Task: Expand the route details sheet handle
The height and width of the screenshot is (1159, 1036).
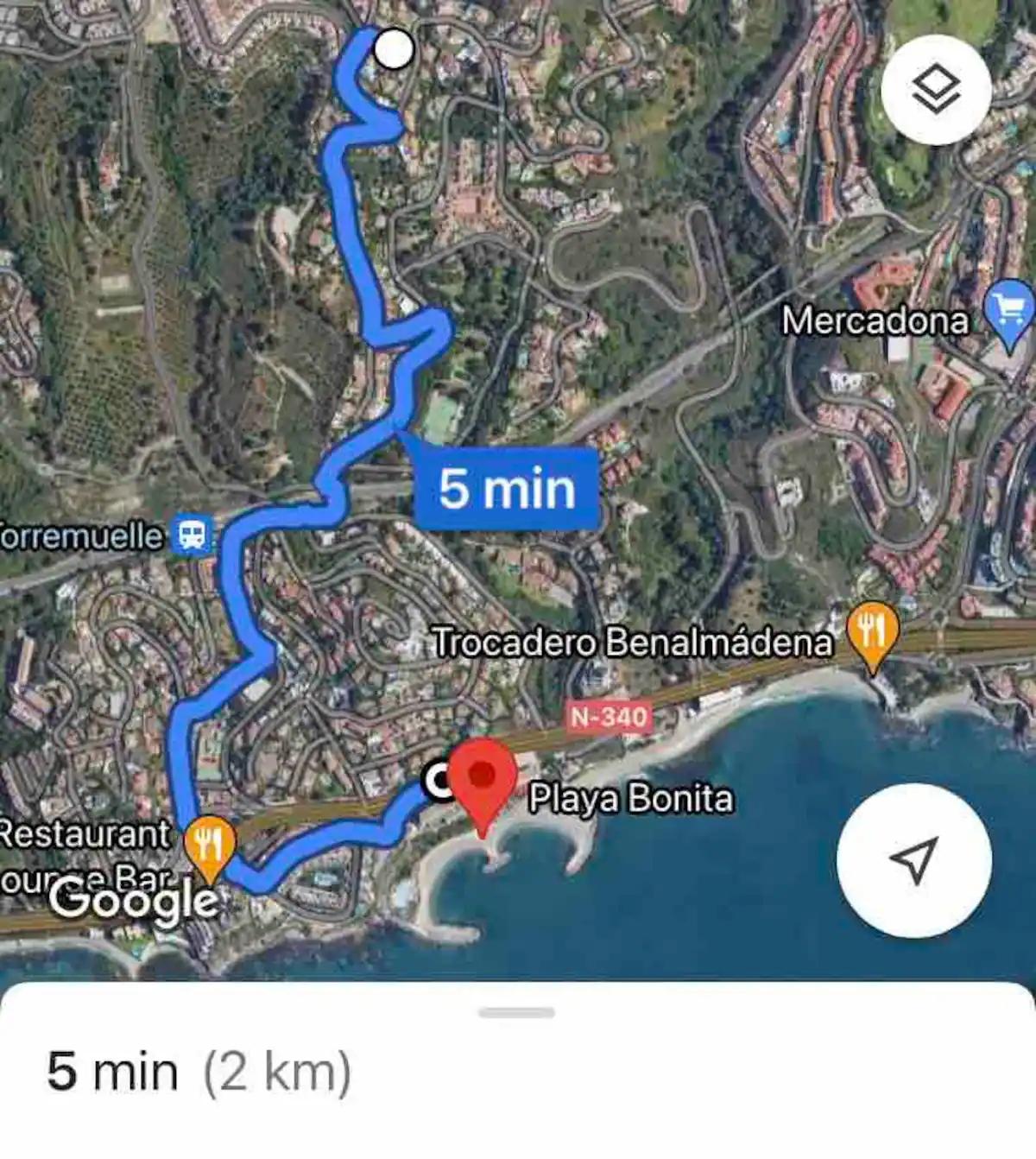Action: click(x=516, y=1013)
